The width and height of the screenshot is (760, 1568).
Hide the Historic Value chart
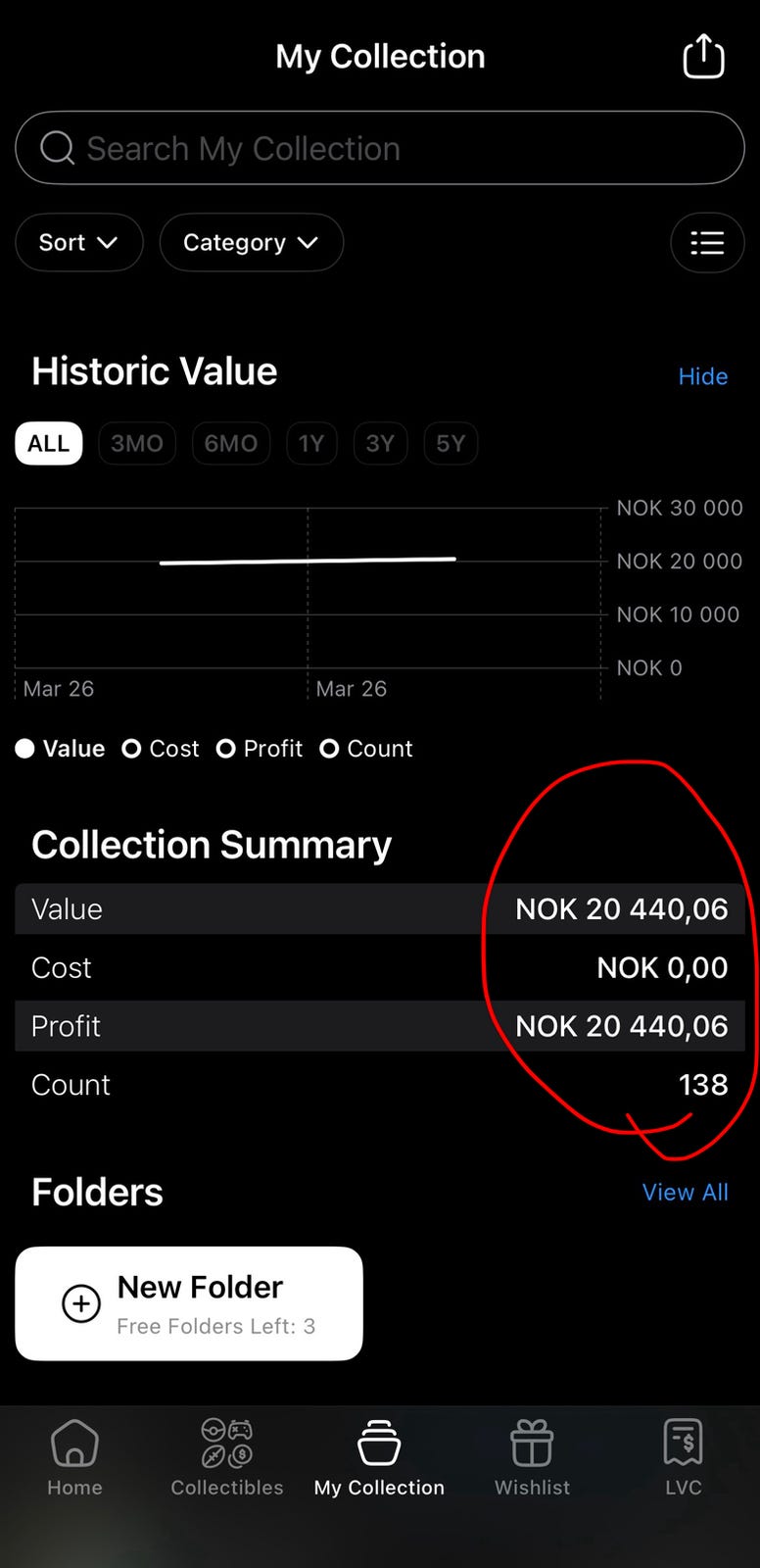pos(703,376)
